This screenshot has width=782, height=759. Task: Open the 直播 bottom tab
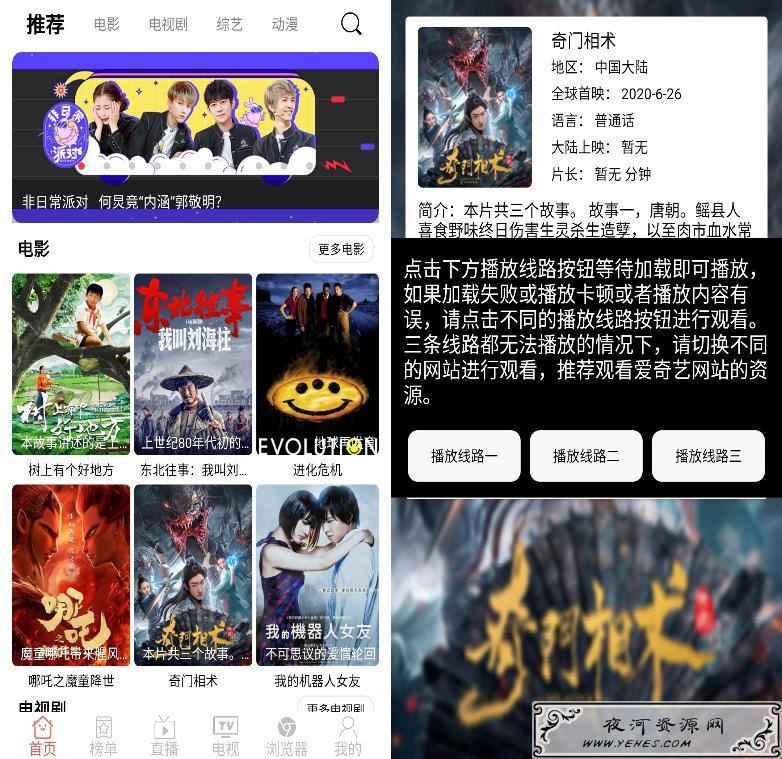coord(164,736)
